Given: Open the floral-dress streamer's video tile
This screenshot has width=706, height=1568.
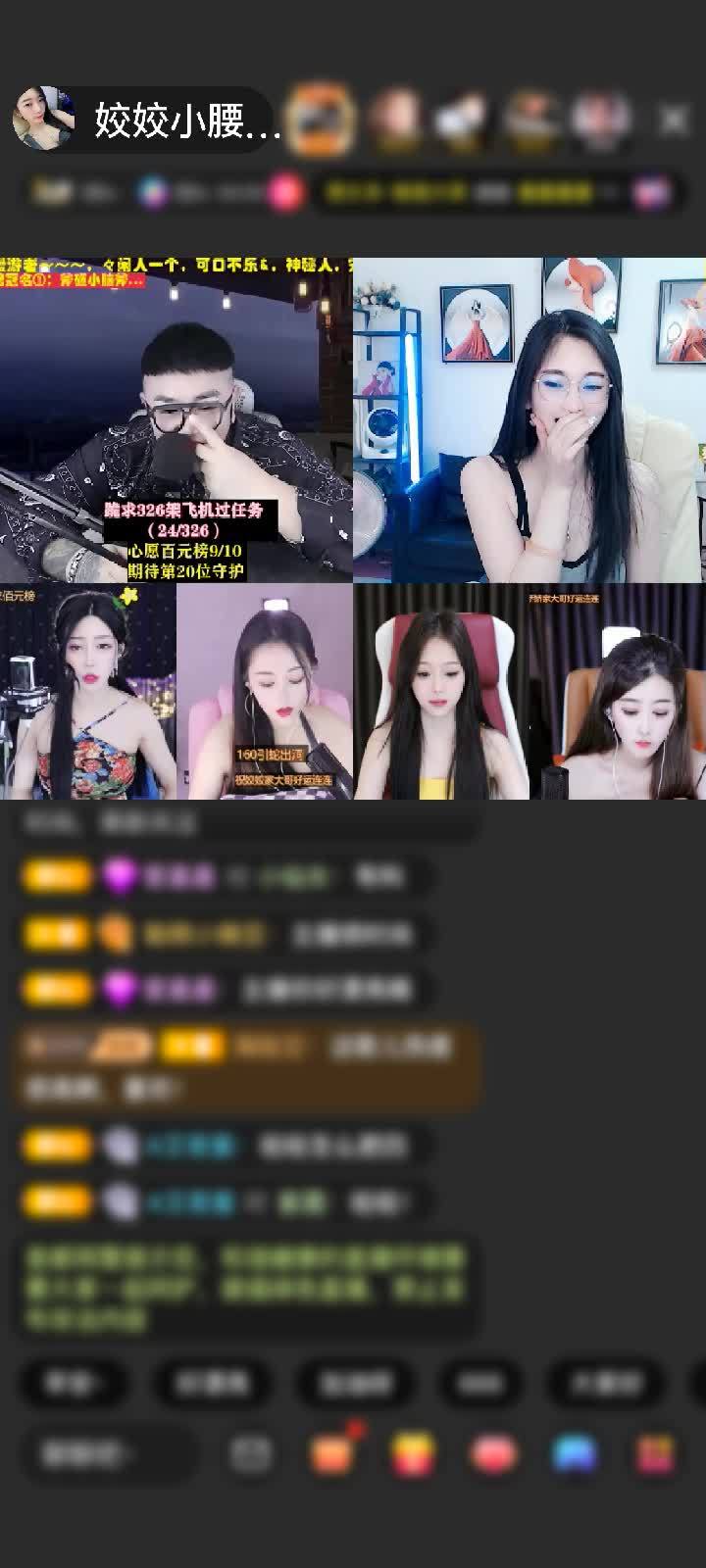Looking at the screenshot, I should pos(88,691).
